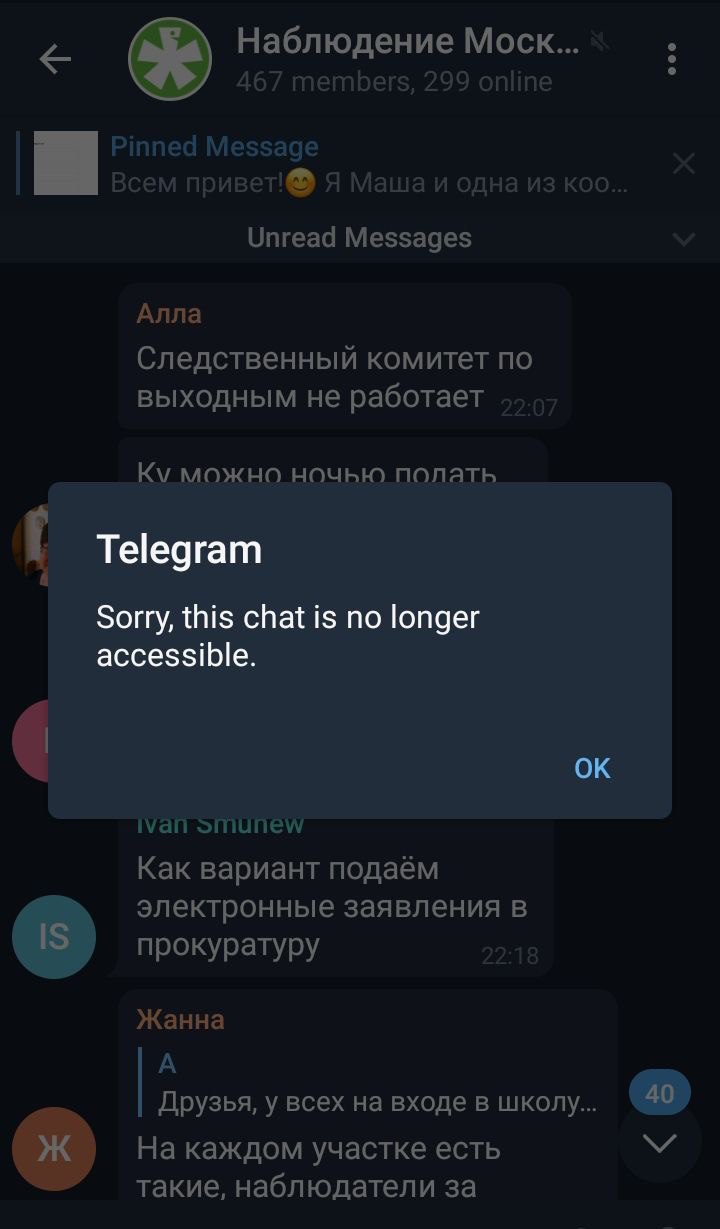The width and height of the screenshot is (720, 1229).
Task: Open Ivan Smunew's IS avatar profile
Action: (54, 936)
